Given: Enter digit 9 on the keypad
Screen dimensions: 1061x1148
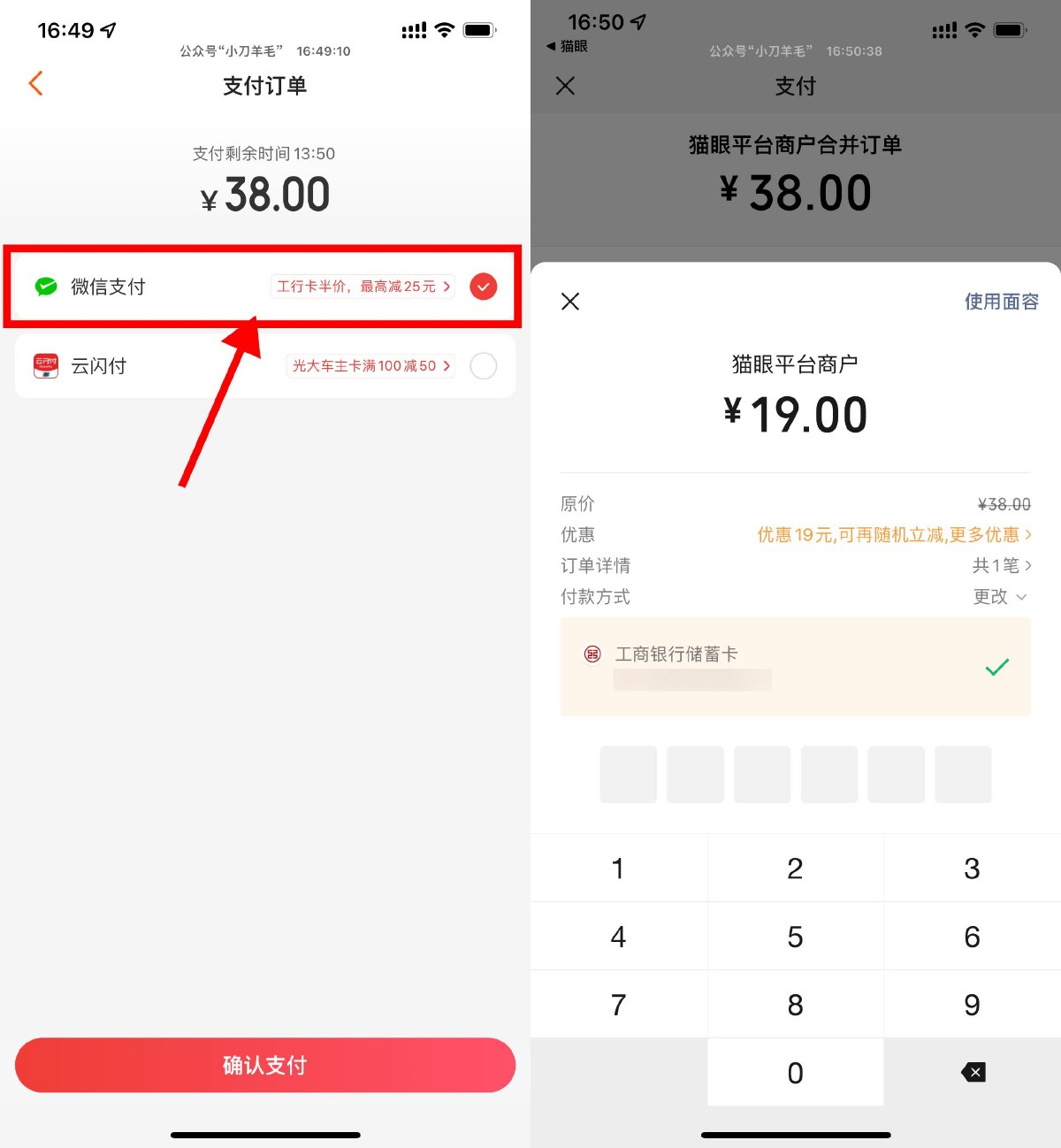Looking at the screenshot, I should (972, 1005).
